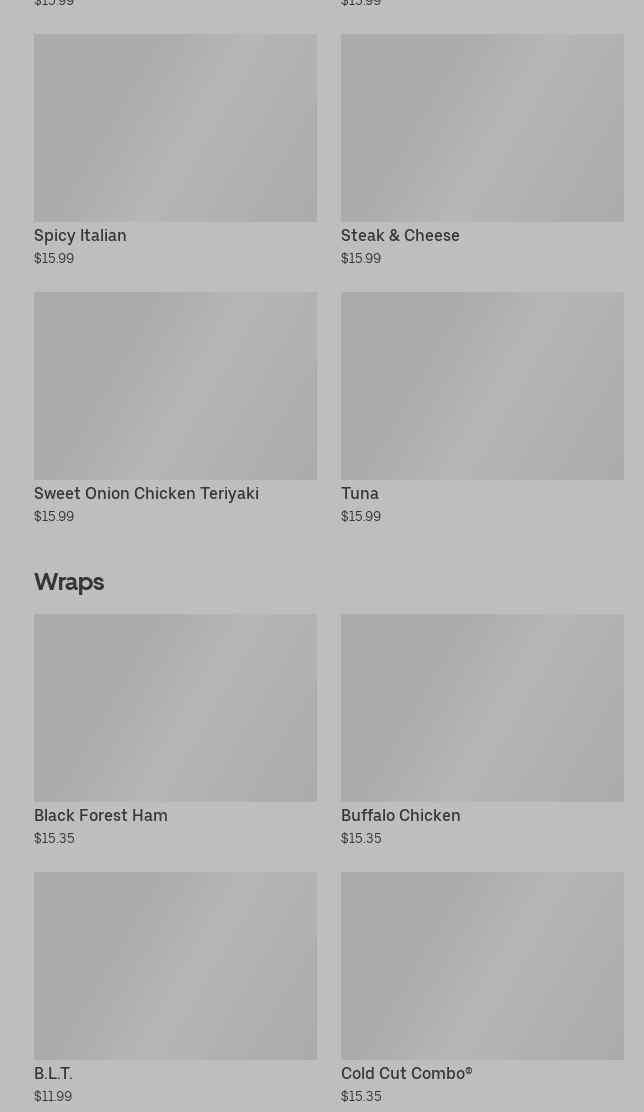Select the Buffalo Chicken wrap
Image resolution: width=644 pixels, height=1112 pixels.
(481, 730)
